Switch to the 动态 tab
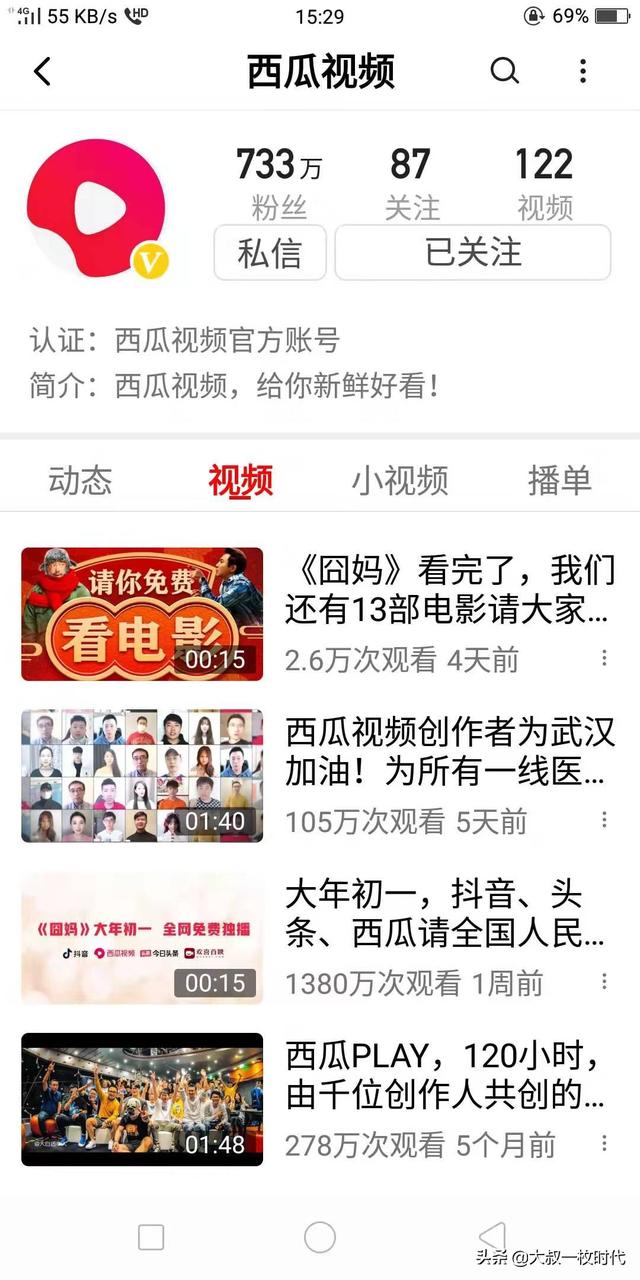 point(80,480)
